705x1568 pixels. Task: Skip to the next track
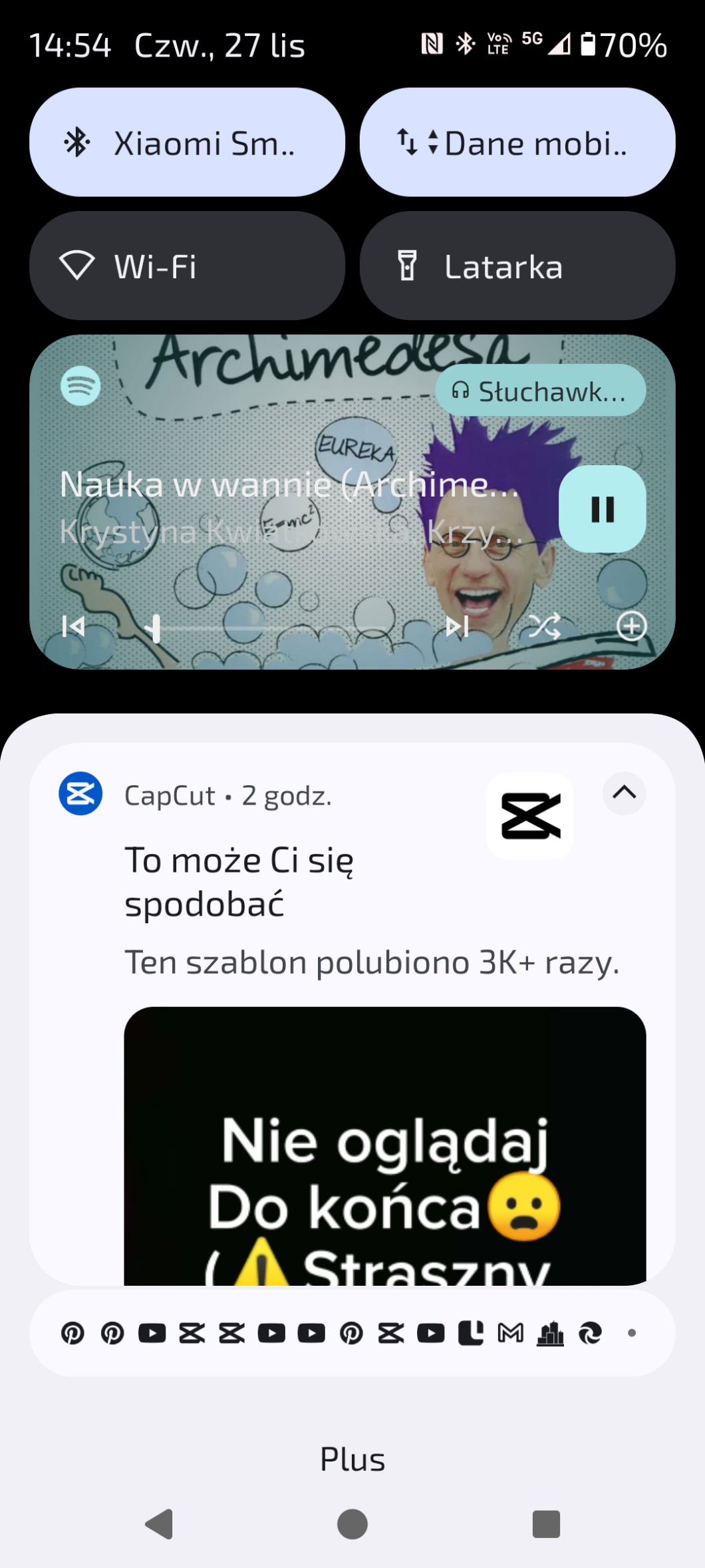click(457, 626)
